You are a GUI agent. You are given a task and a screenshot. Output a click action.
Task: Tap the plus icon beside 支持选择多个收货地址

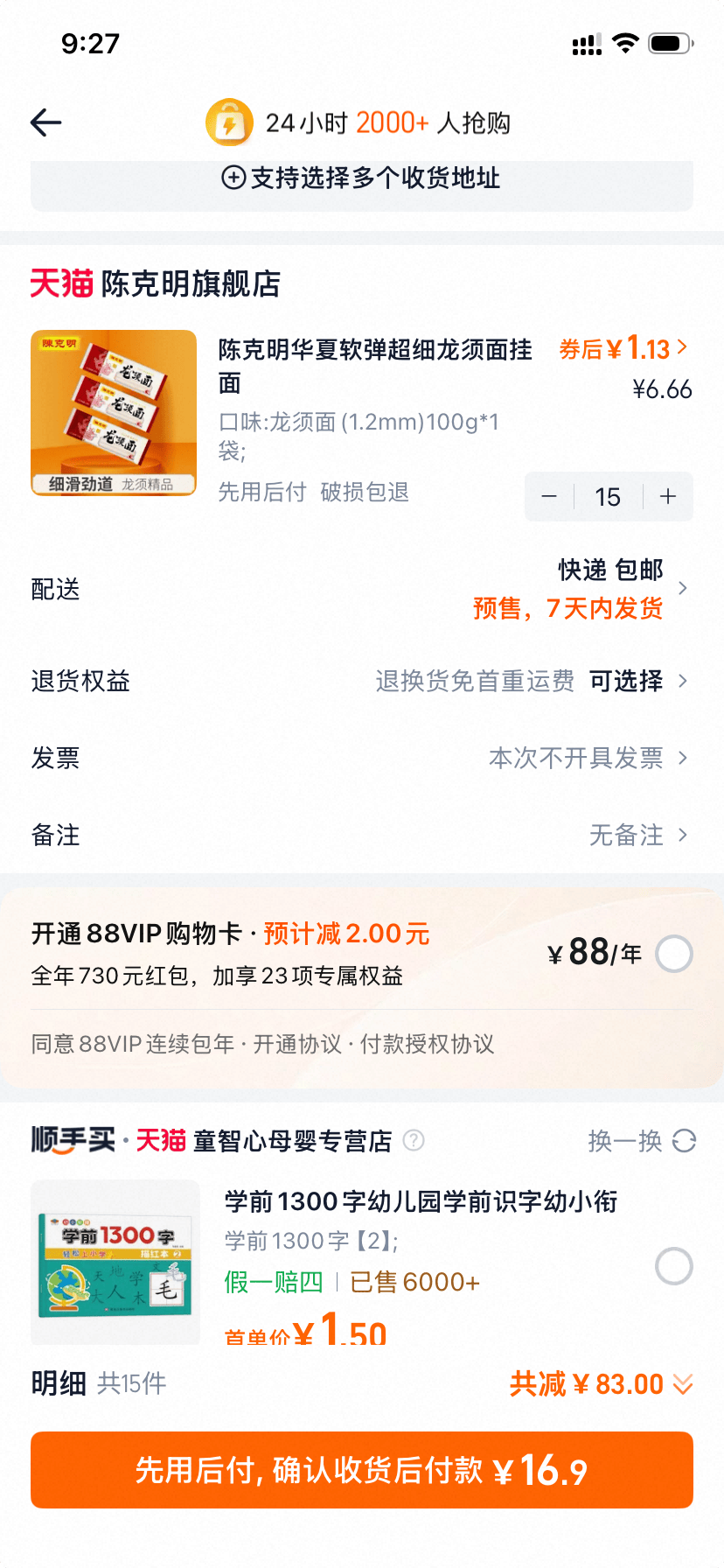[x=232, y=178]
